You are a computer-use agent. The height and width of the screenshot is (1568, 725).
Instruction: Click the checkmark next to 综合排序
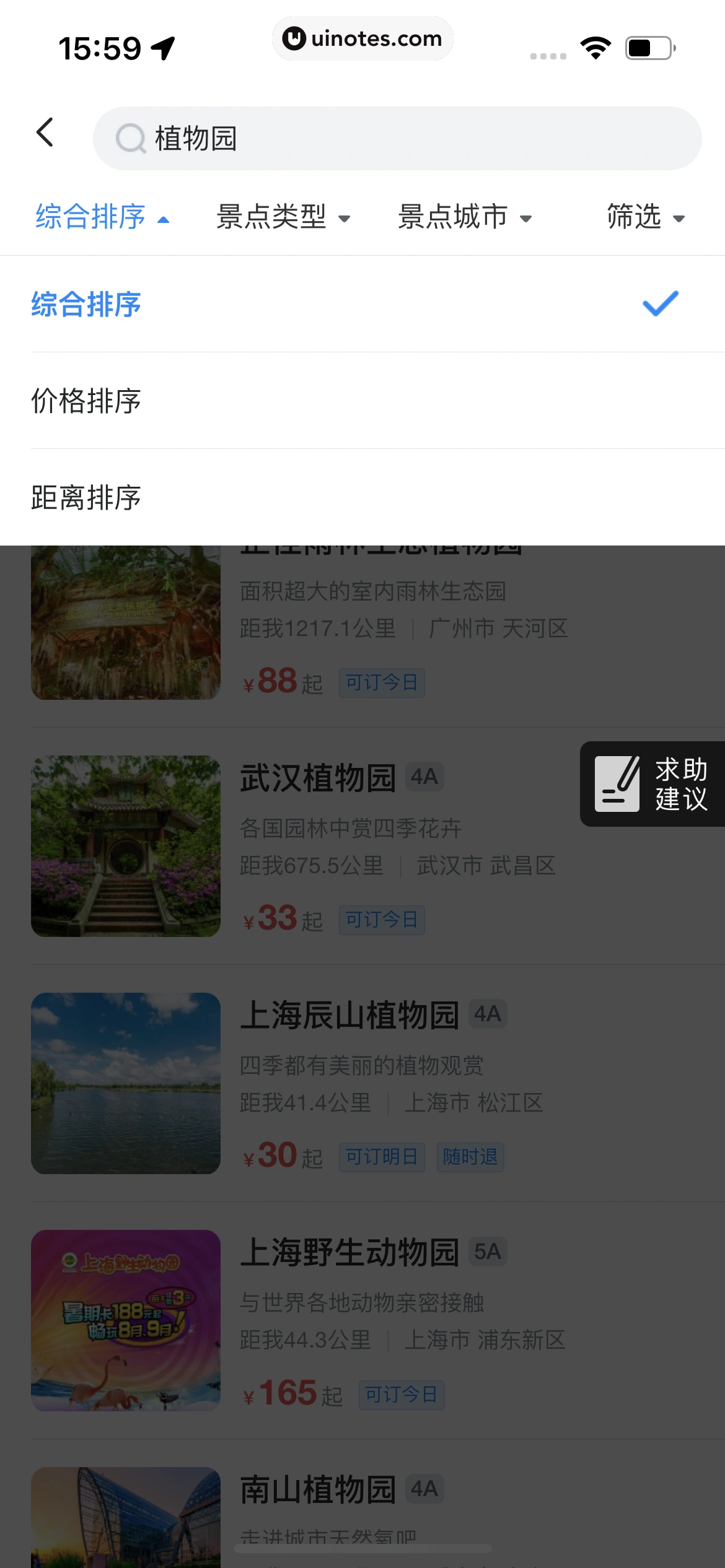[659, 305]
